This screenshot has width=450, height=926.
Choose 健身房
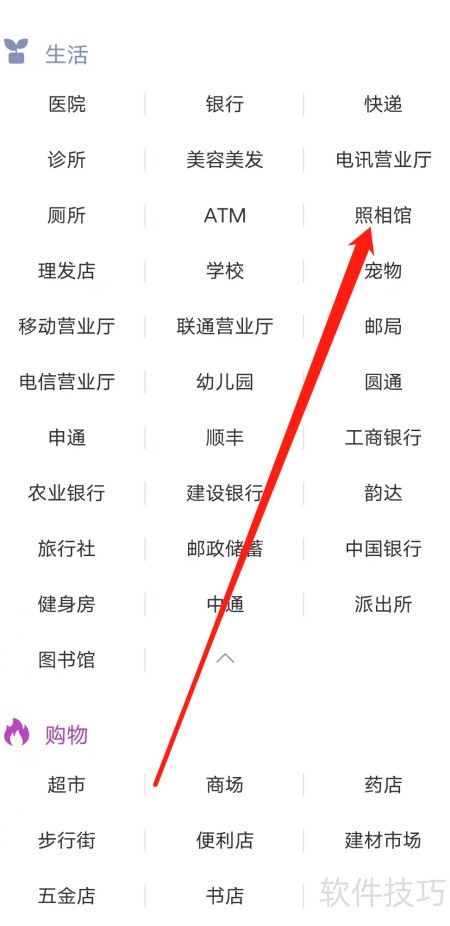point(67,604)
